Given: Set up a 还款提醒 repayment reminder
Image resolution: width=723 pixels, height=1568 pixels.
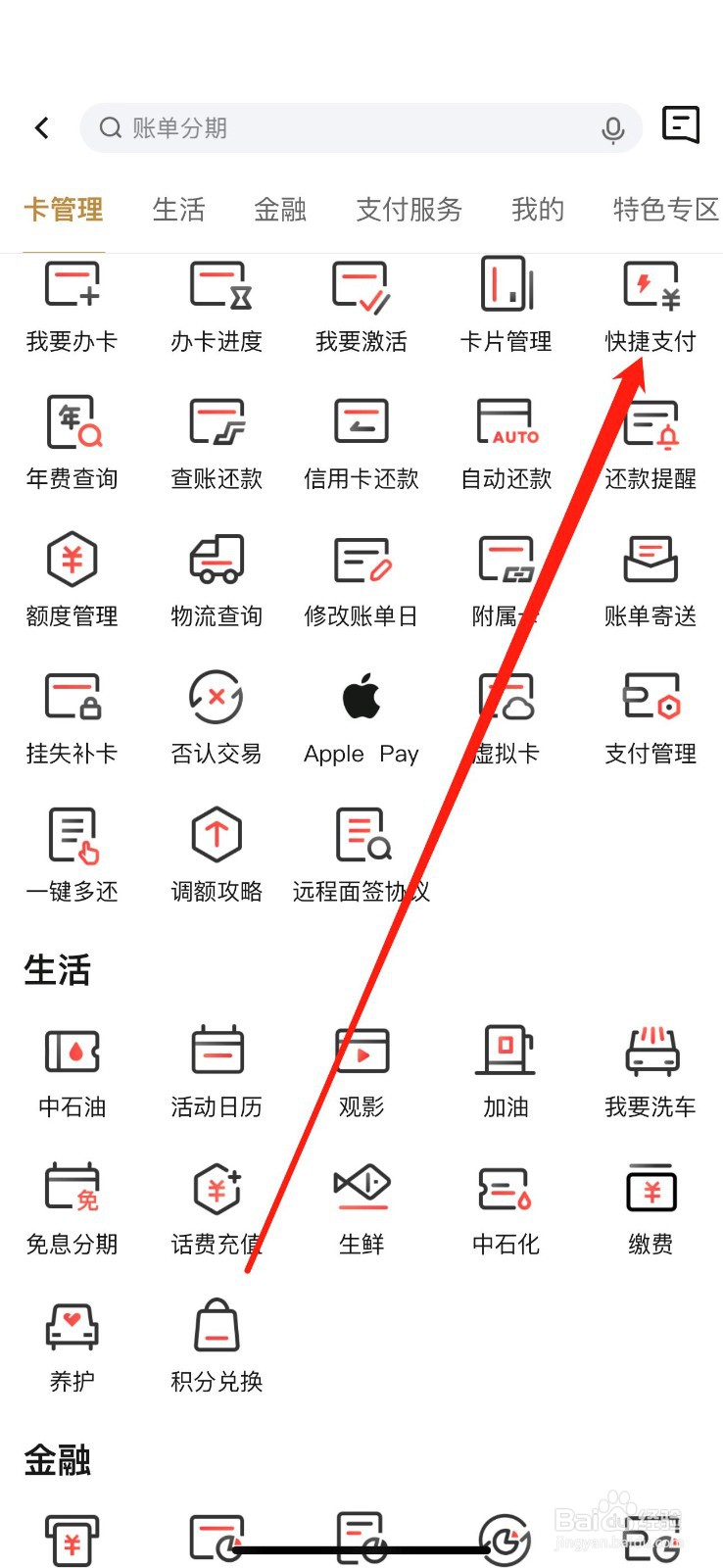Looking at the screenshot, I should coord(650,441).
